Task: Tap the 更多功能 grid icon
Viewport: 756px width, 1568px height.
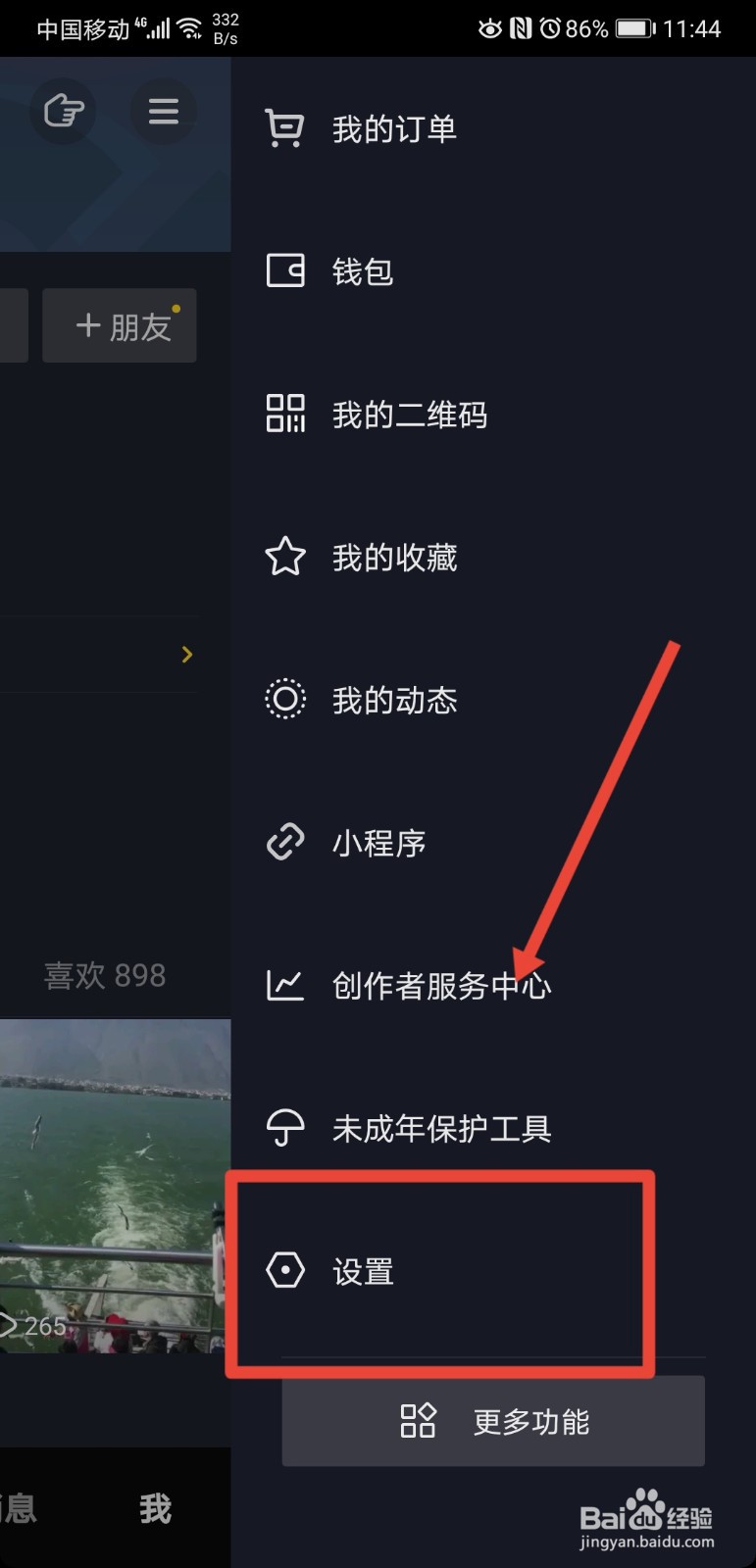Action: pos(417,1421)
